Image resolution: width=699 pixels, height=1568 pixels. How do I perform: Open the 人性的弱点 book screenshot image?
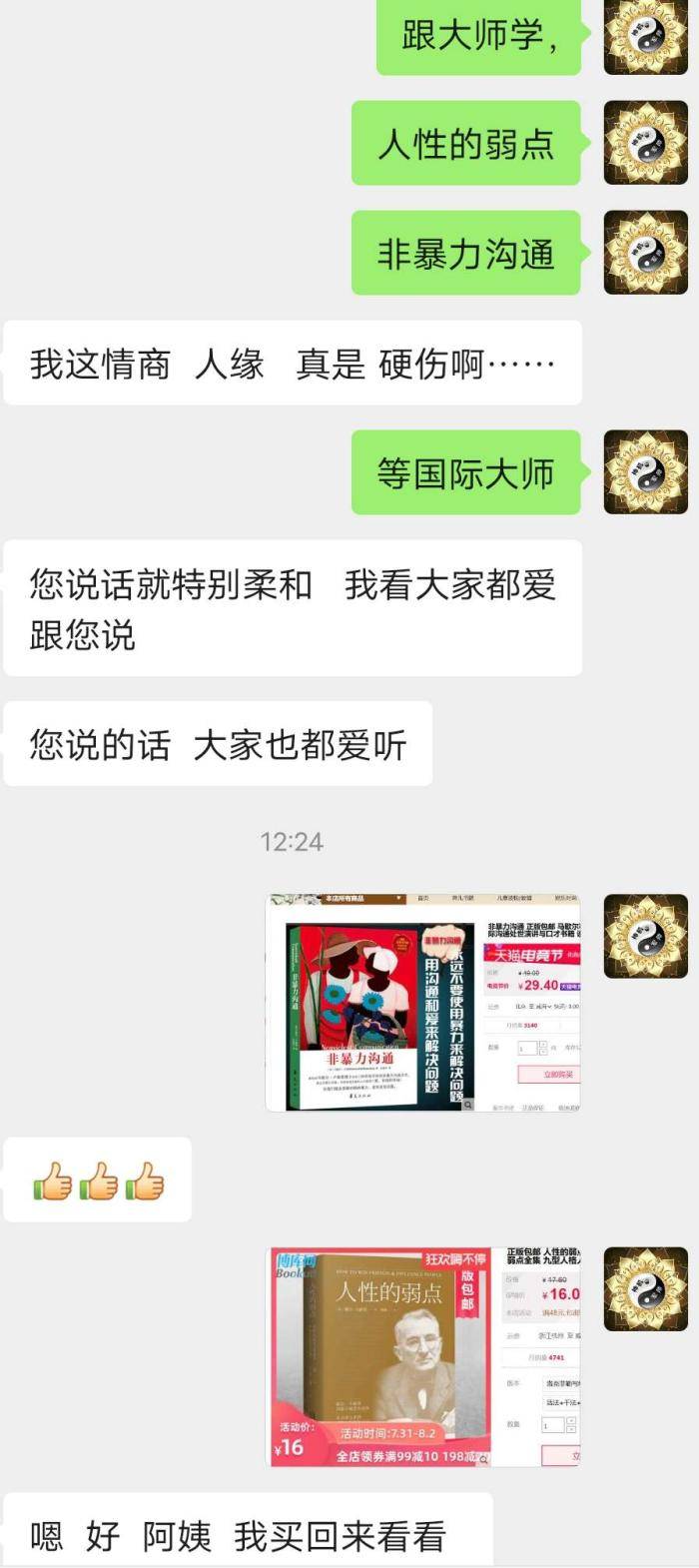pyautogui.click(x=424, y=1355)
